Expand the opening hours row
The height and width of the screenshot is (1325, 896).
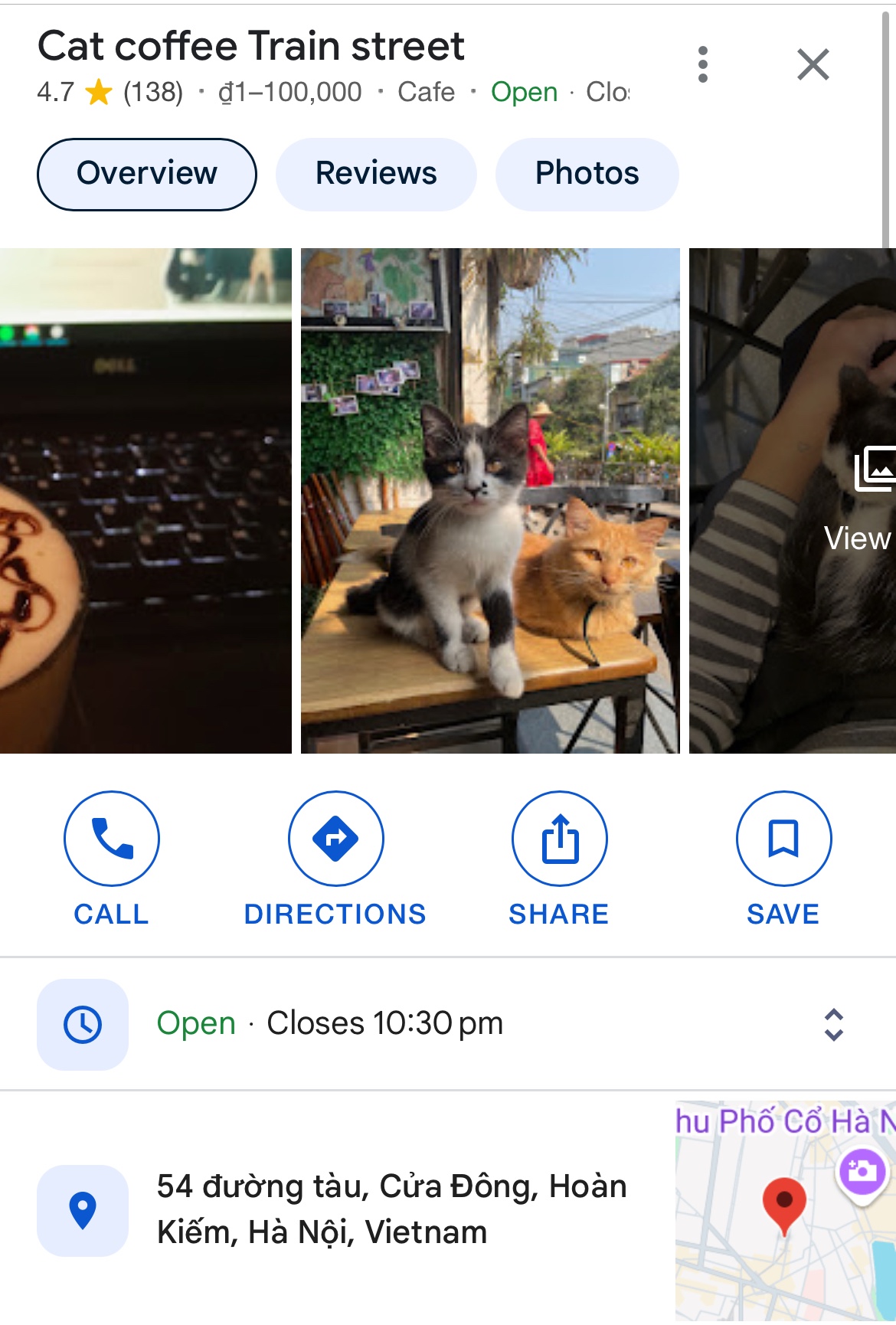point(833,1024)
